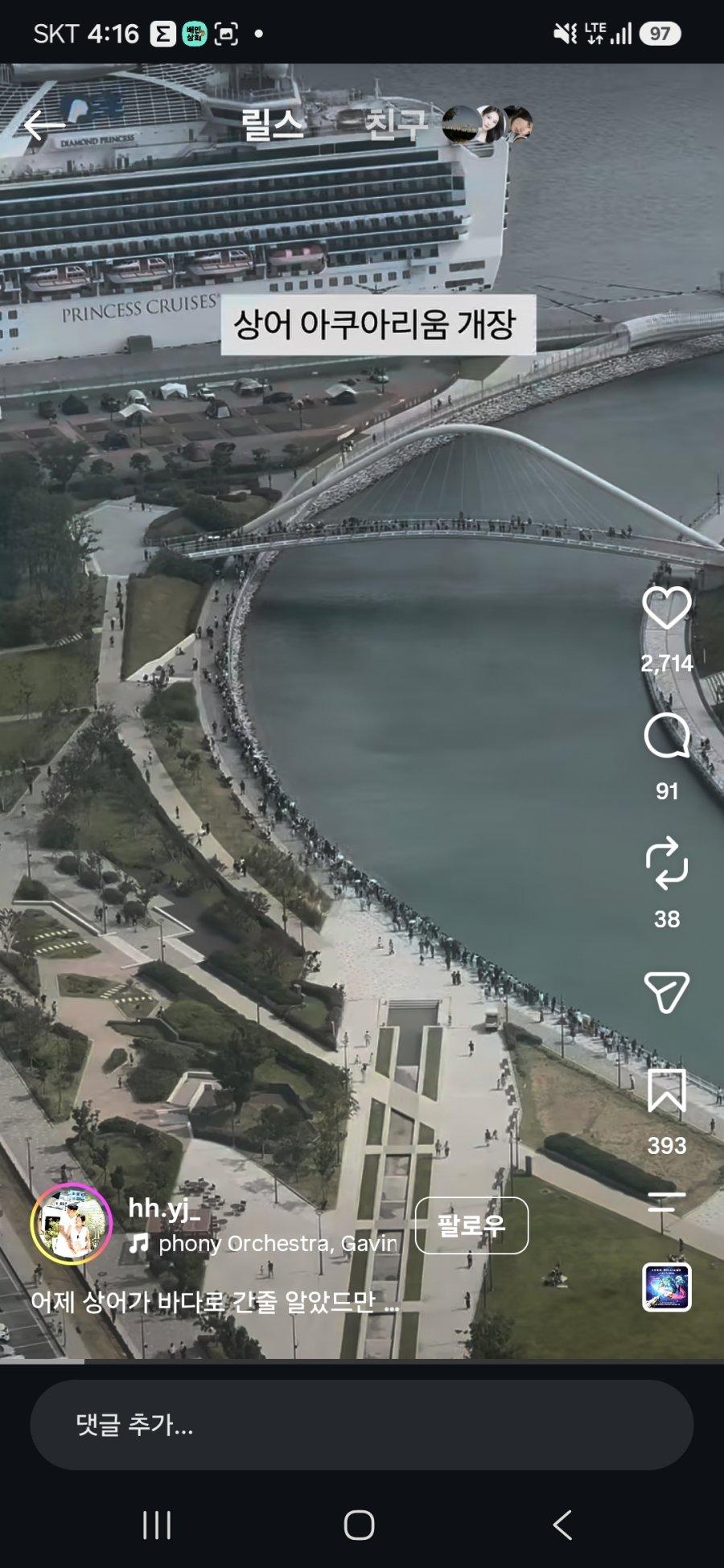
Task: Expand the caption starting with 어제 상어가
Action: click(x=215, y=1302)
